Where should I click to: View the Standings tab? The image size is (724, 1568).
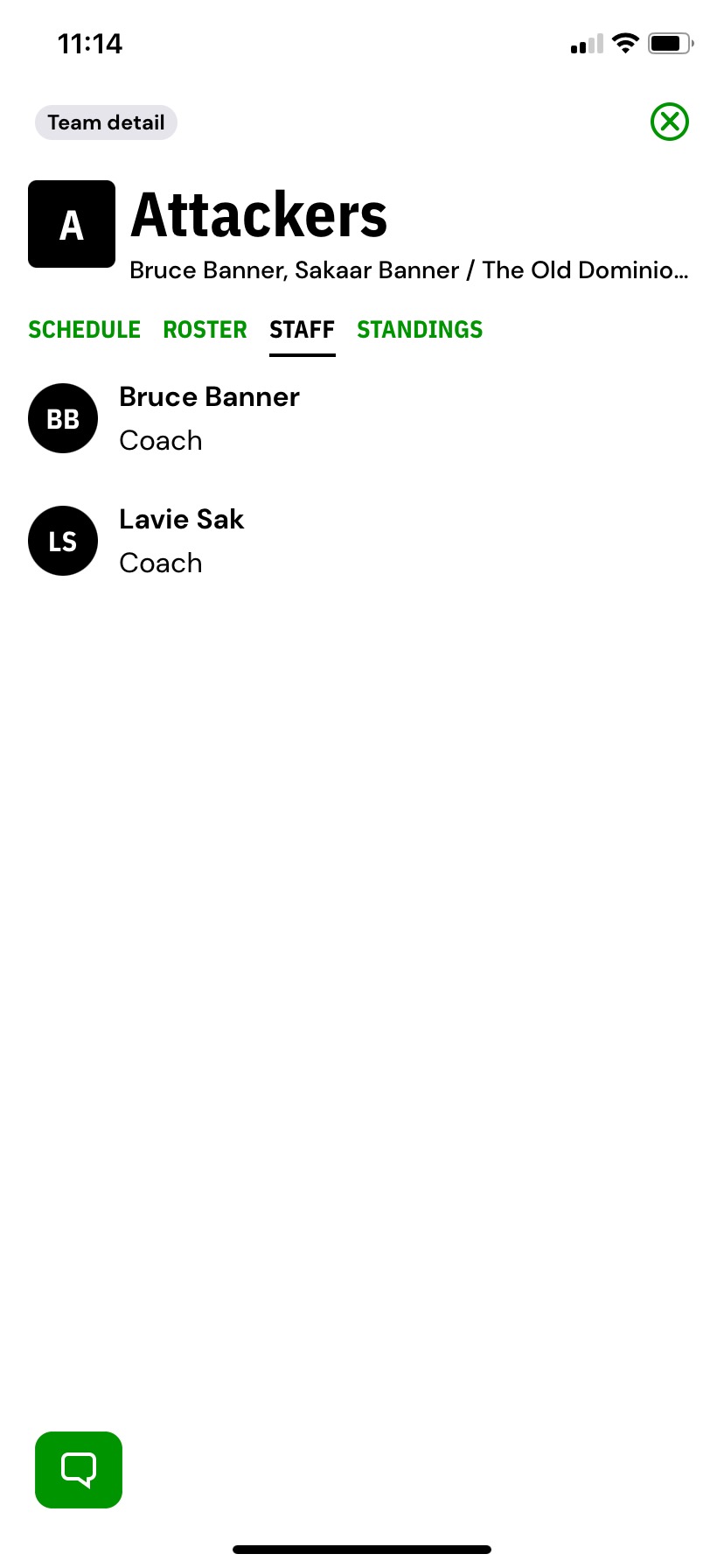pos(420,330)
